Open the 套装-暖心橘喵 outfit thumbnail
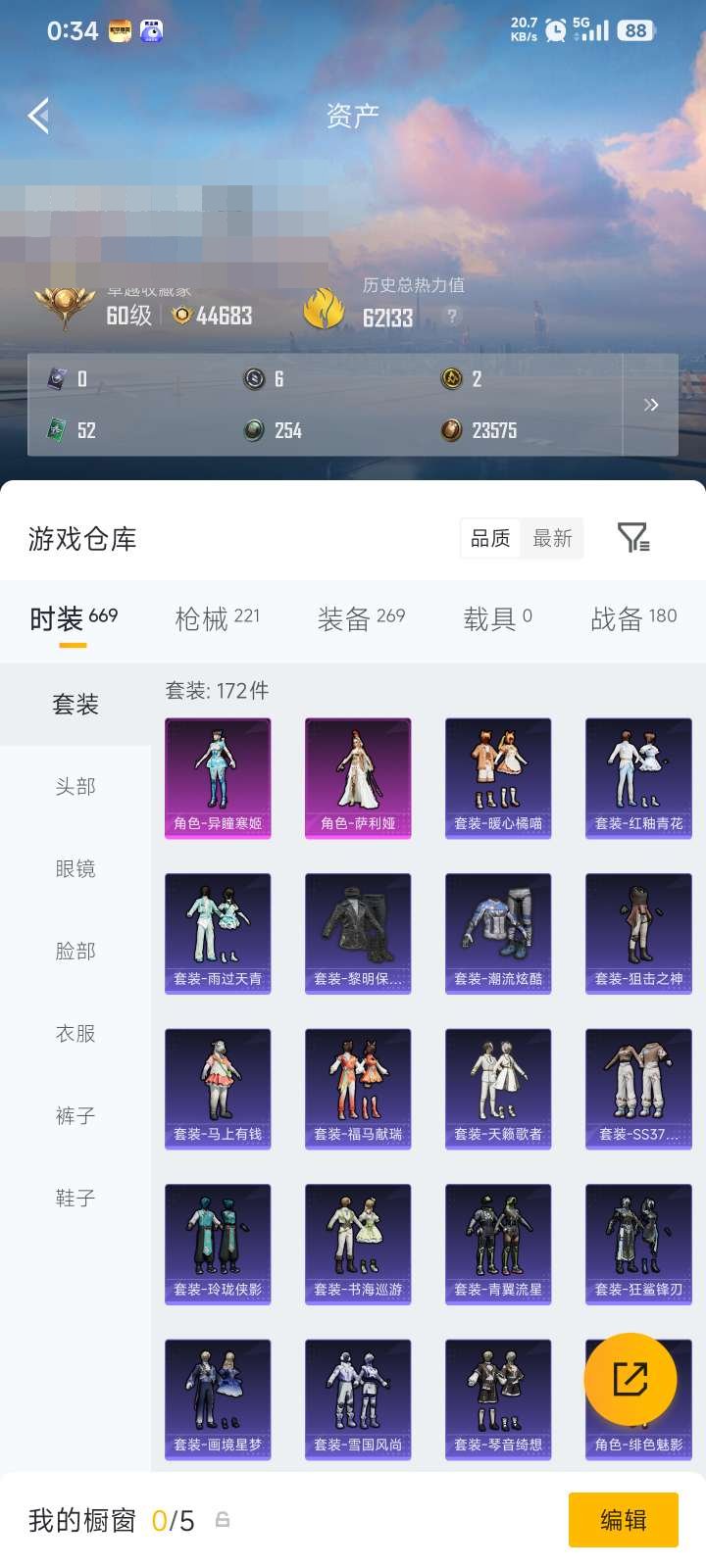 498,777
